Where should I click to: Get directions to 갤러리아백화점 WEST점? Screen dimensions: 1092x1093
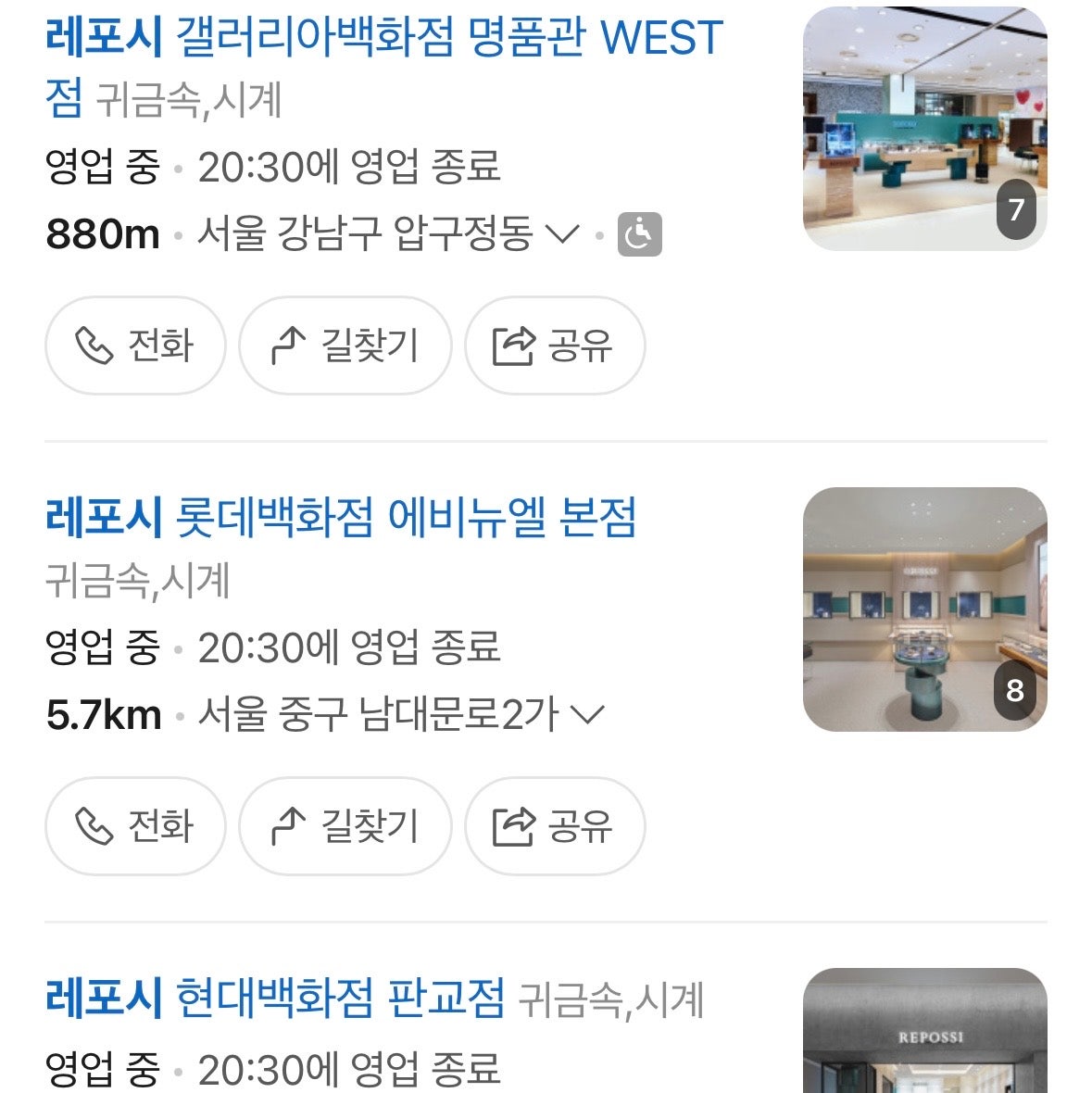(345, 345)
